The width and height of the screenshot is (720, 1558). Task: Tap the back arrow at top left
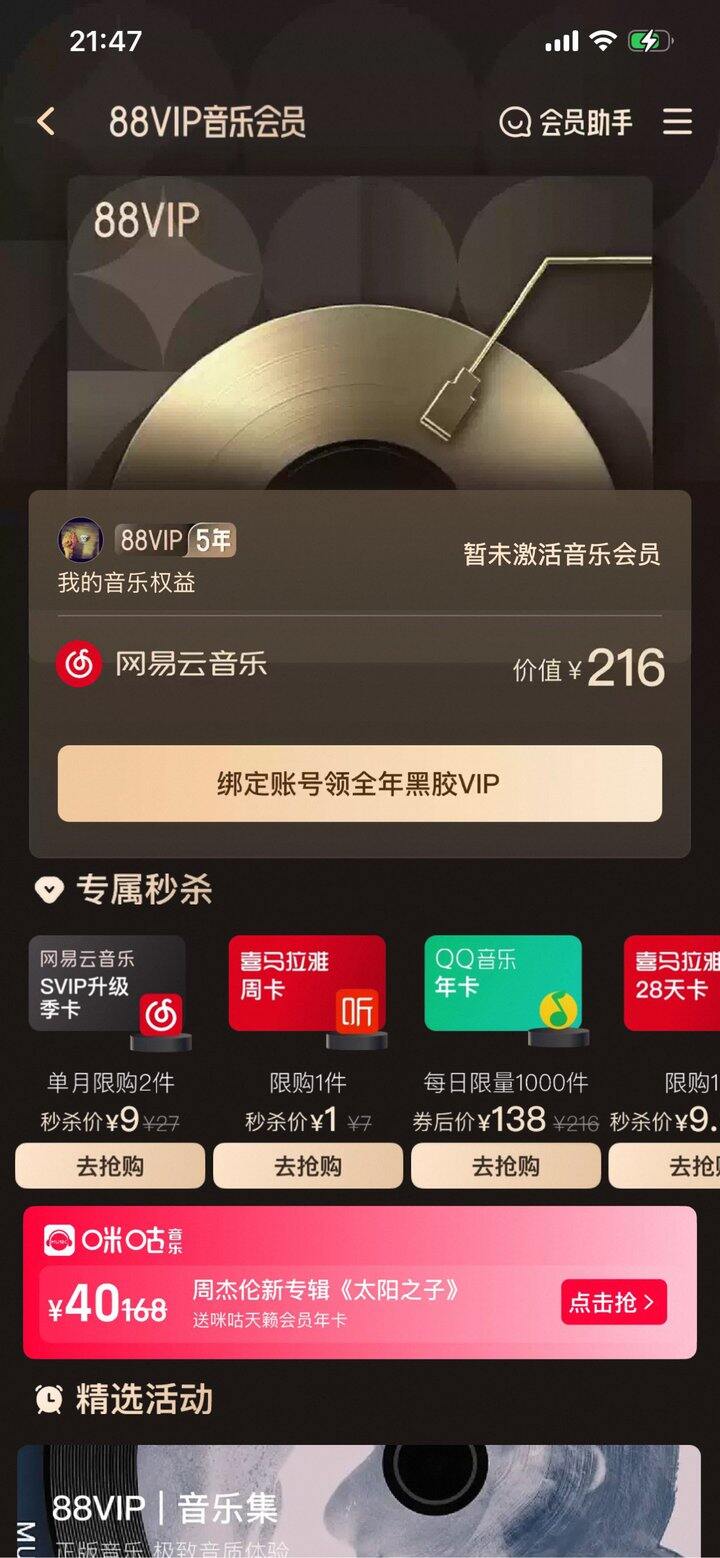point(45,120)
